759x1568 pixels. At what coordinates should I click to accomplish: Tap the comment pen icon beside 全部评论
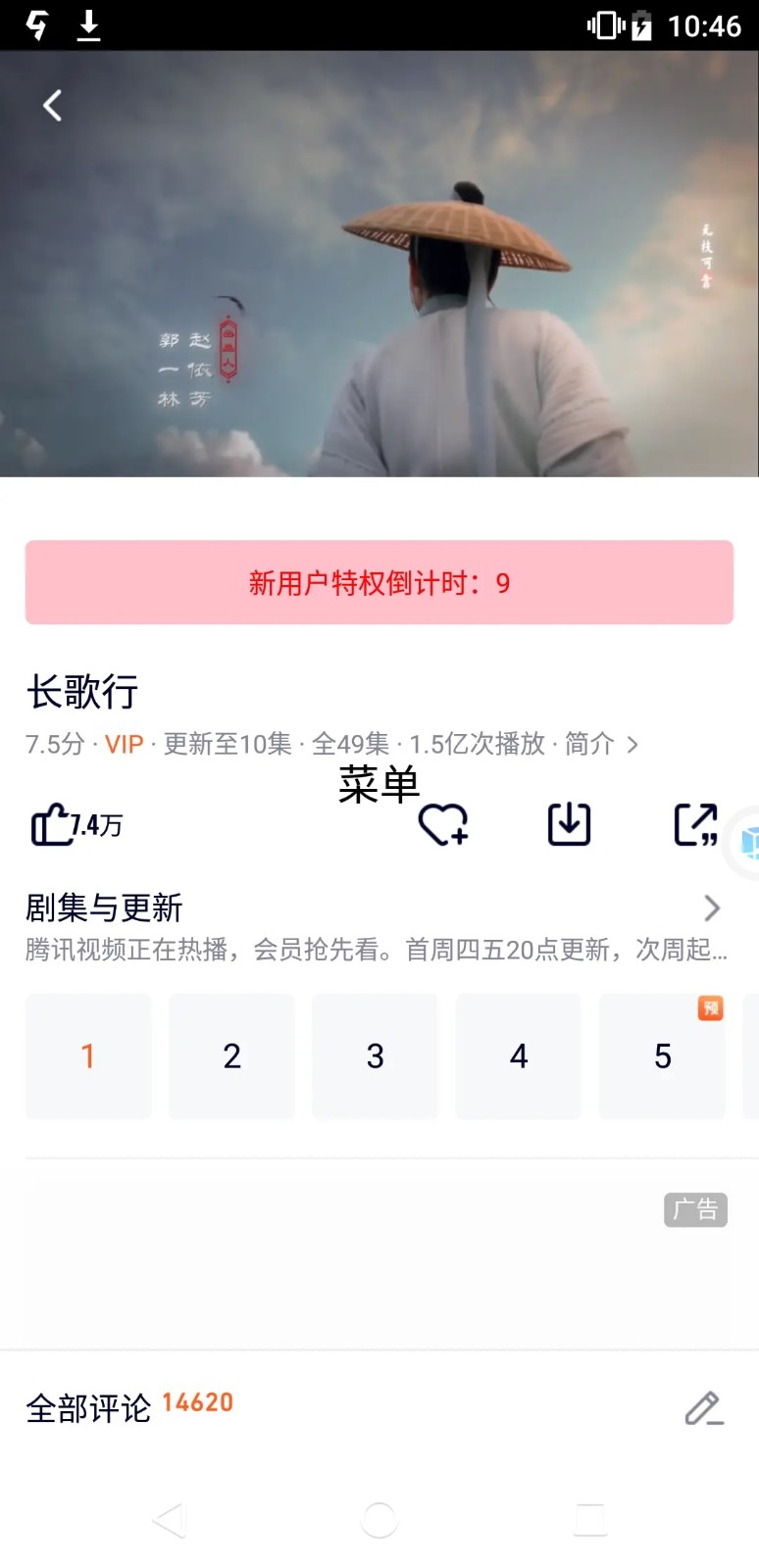point(702,1408)
